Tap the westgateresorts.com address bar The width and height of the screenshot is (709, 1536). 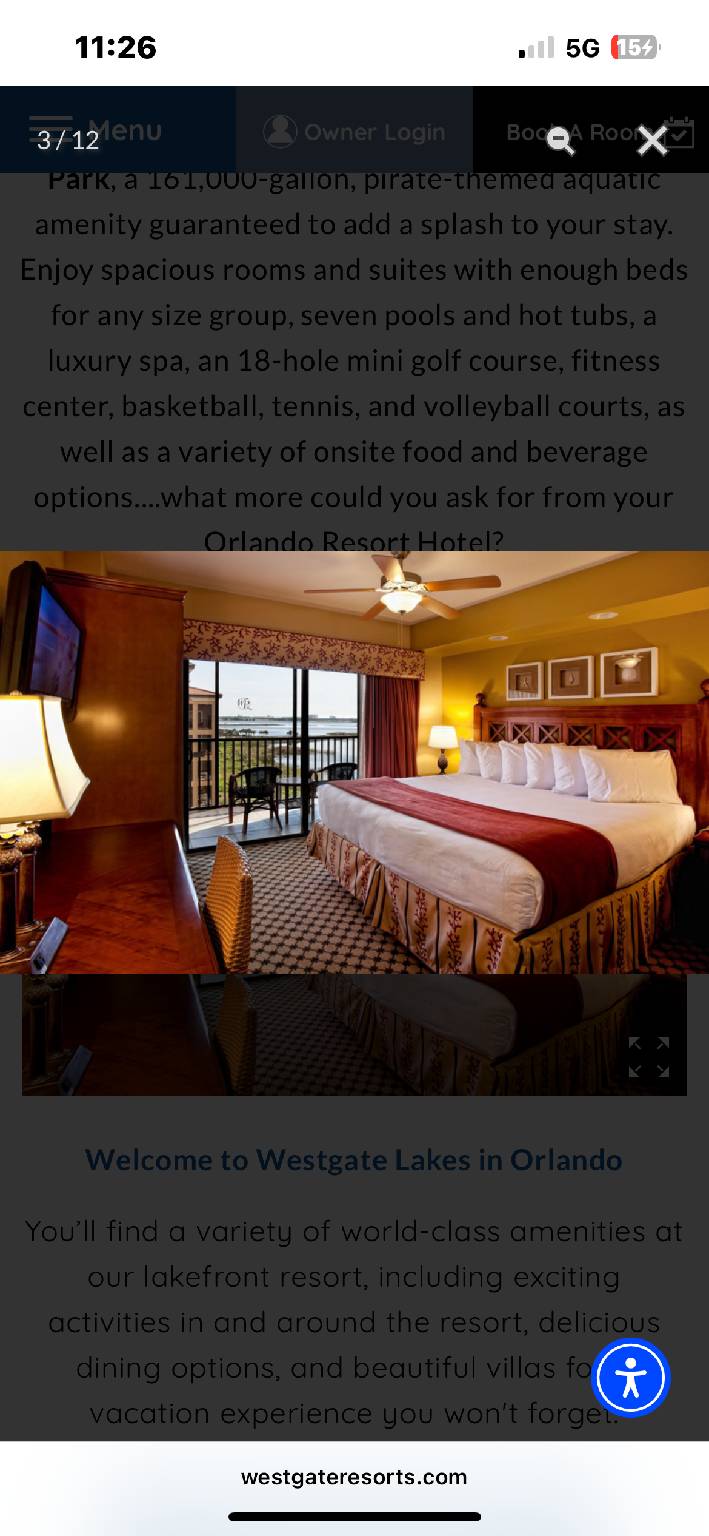coord(354,1477)
